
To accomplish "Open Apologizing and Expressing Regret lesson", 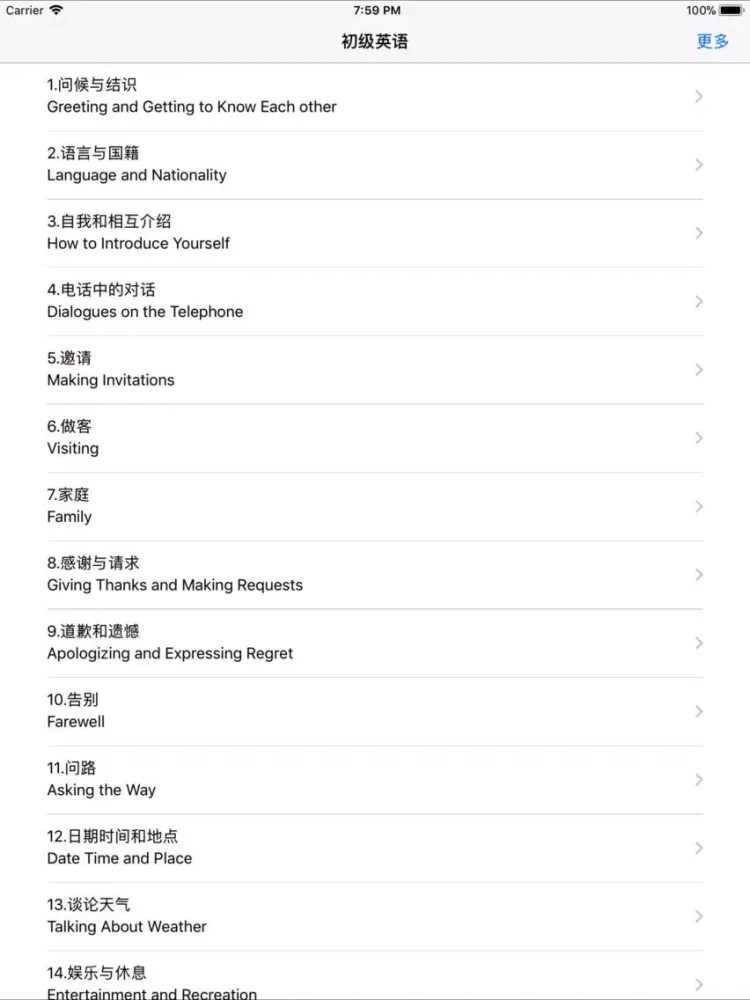I will coord(374,642).
